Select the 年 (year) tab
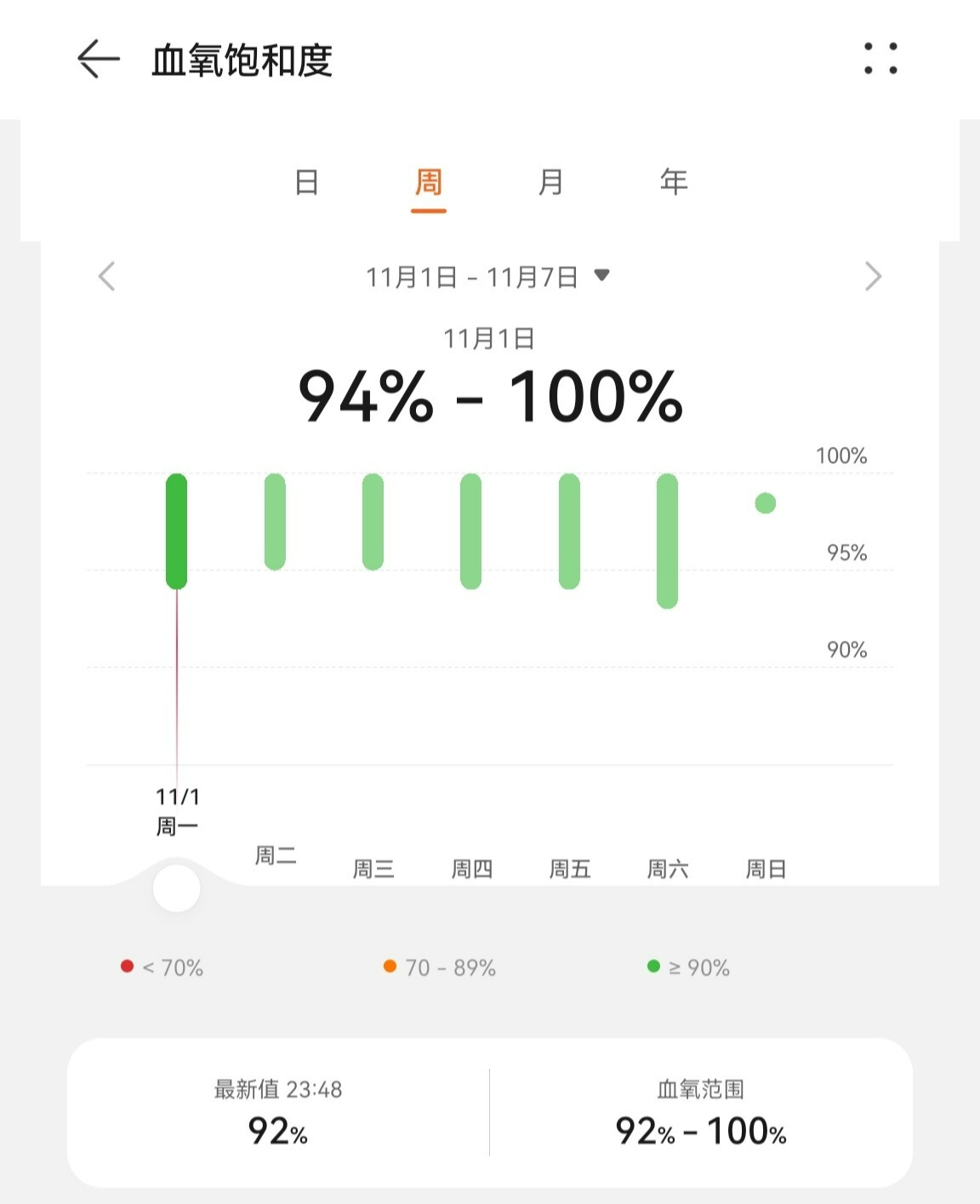Image resolution: width=980 pixels, height=1204 pixels. 673,183
